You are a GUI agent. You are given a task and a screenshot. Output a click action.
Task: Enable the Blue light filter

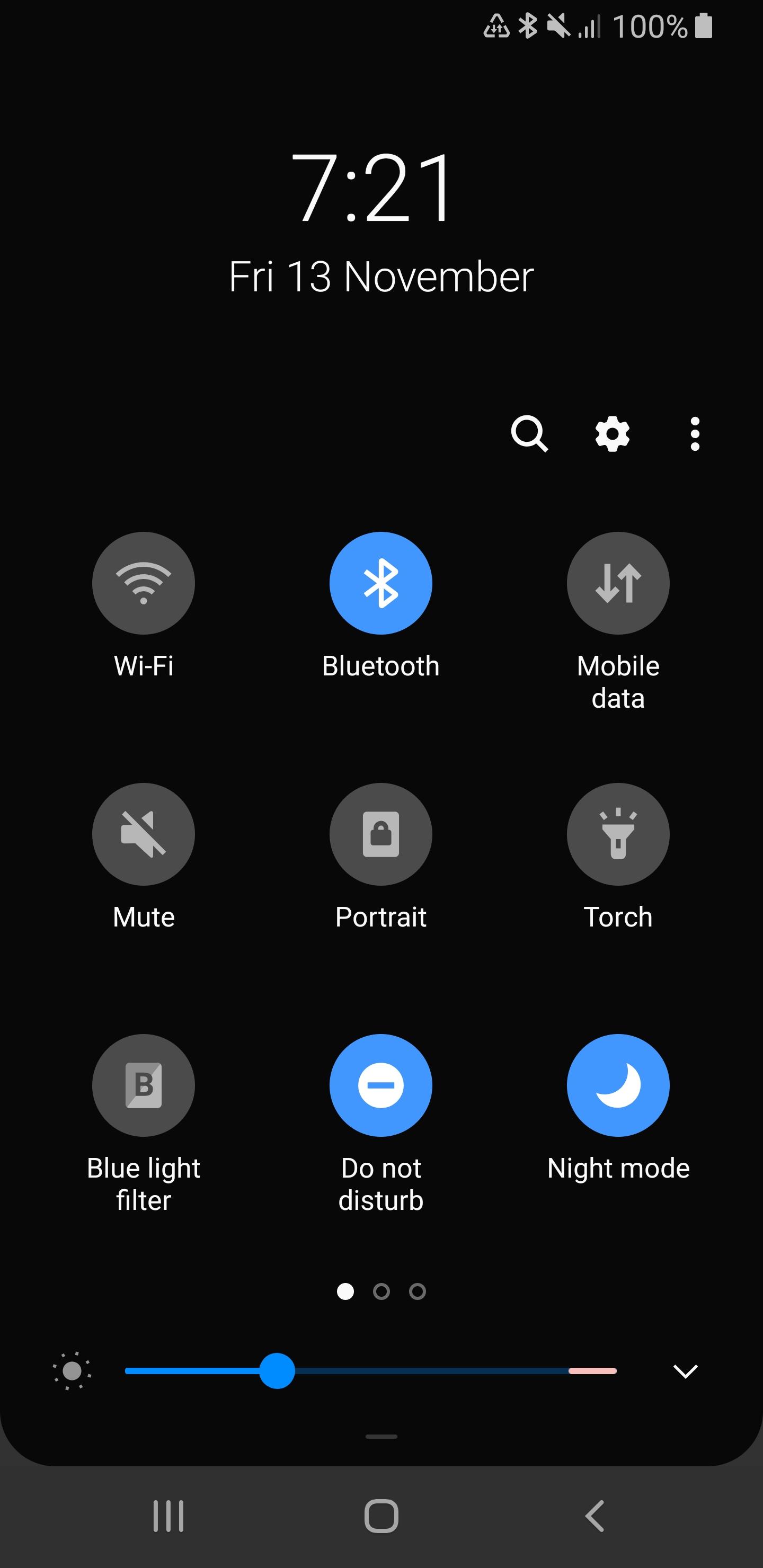click(x=144, y=1085)
